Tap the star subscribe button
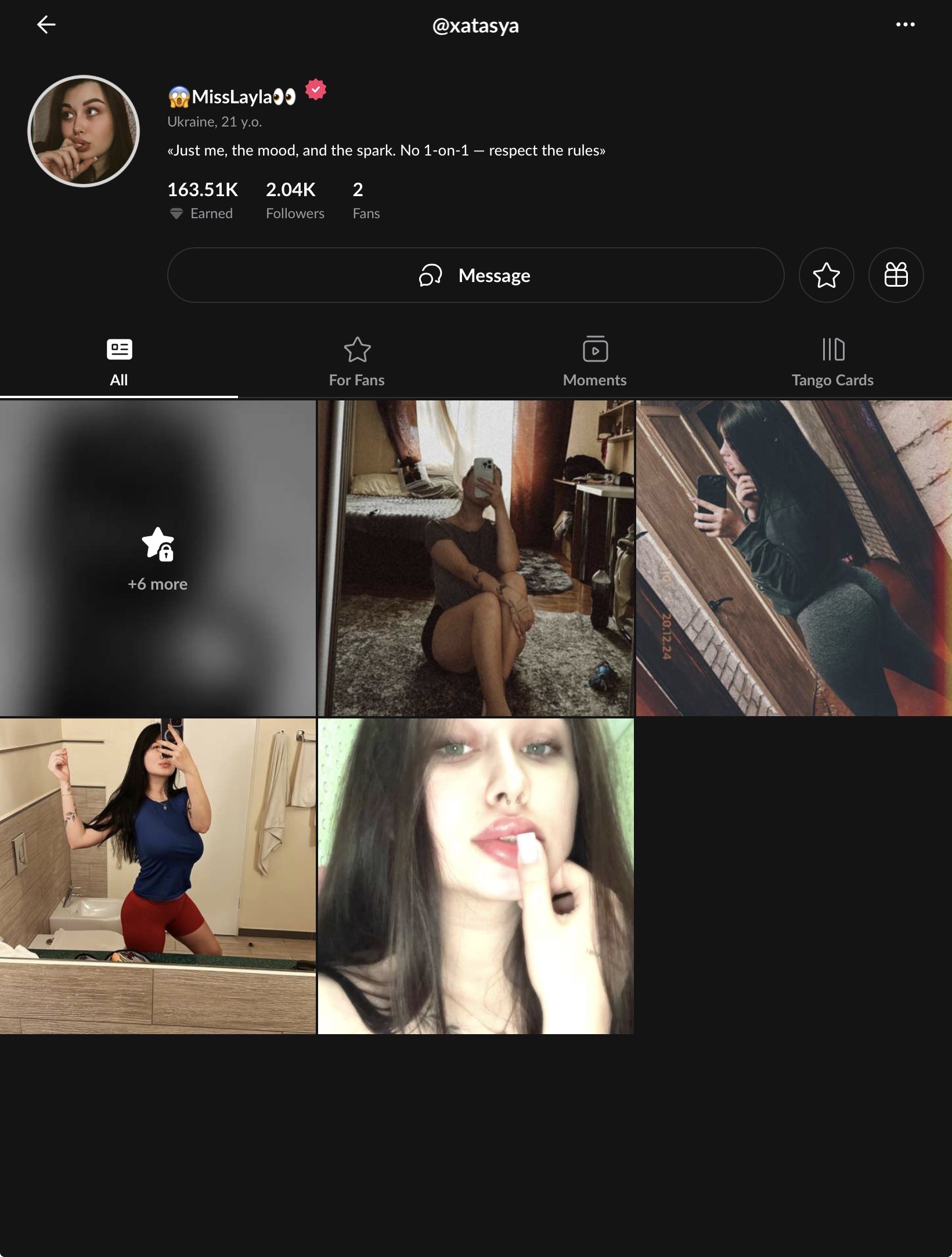This screenshot has width=952, height=1257. tap(826, 275)
